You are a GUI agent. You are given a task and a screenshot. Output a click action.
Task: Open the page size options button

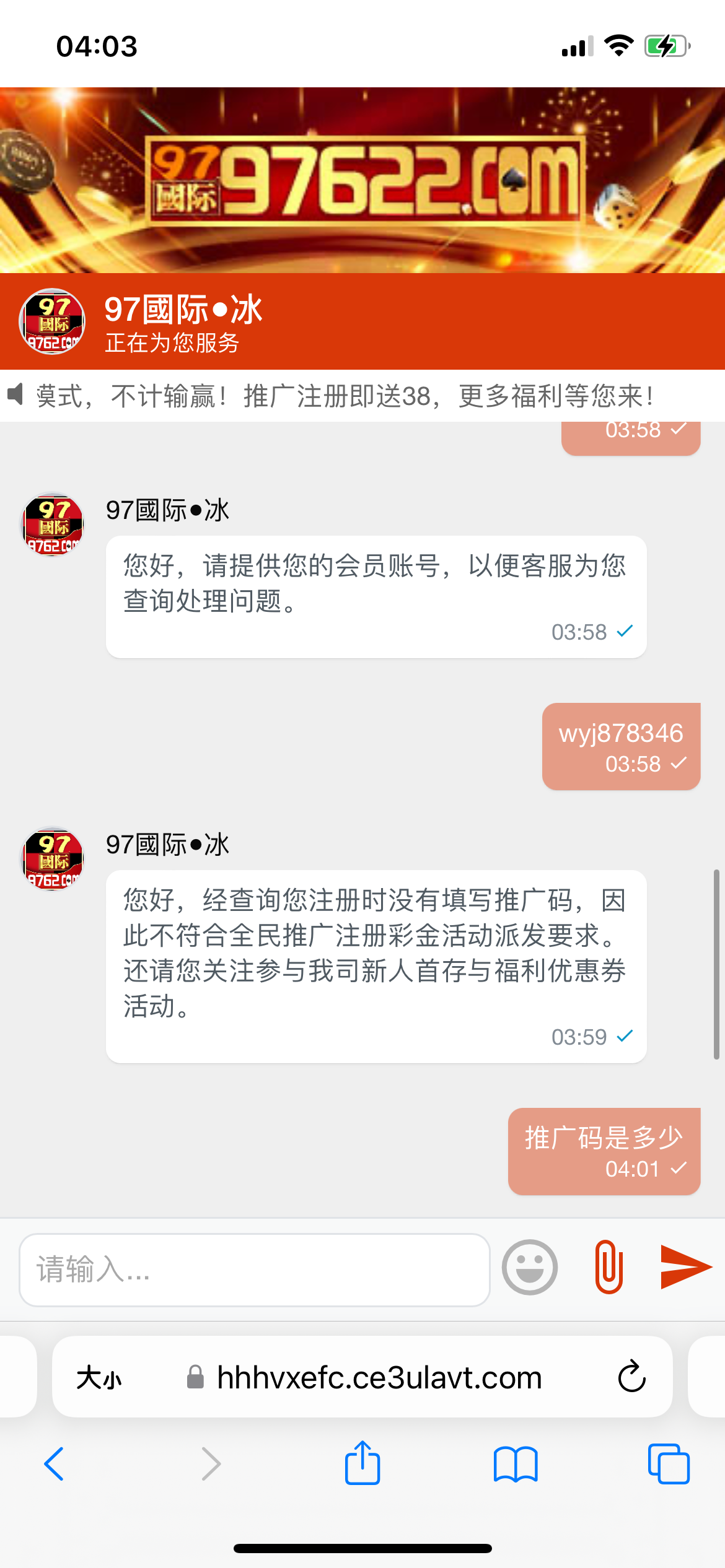(99, 1378)
